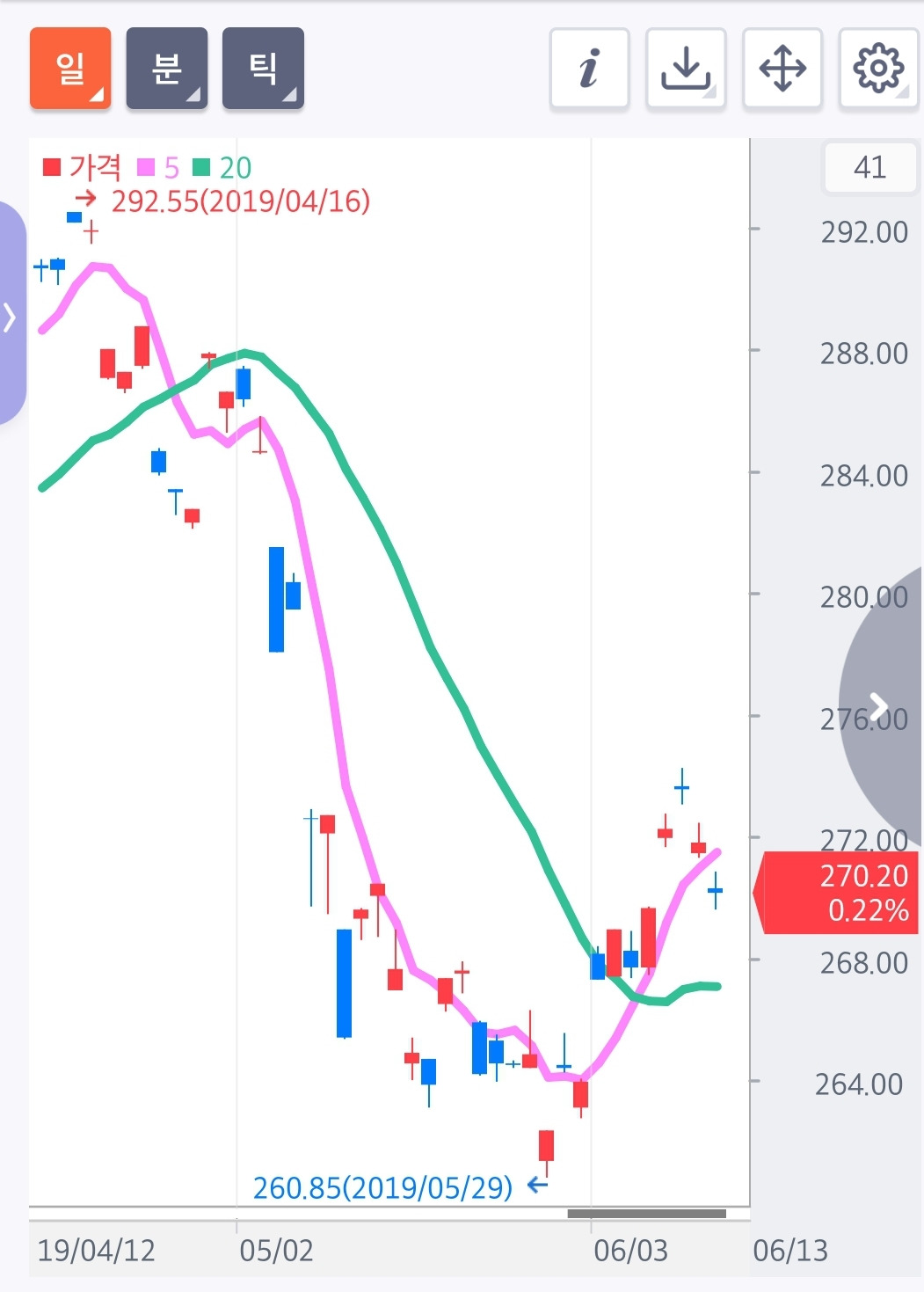The width and height of the screenshot is (924, 1292).
Task: Expand the left side panel arrow
Action: coord(11,317)
